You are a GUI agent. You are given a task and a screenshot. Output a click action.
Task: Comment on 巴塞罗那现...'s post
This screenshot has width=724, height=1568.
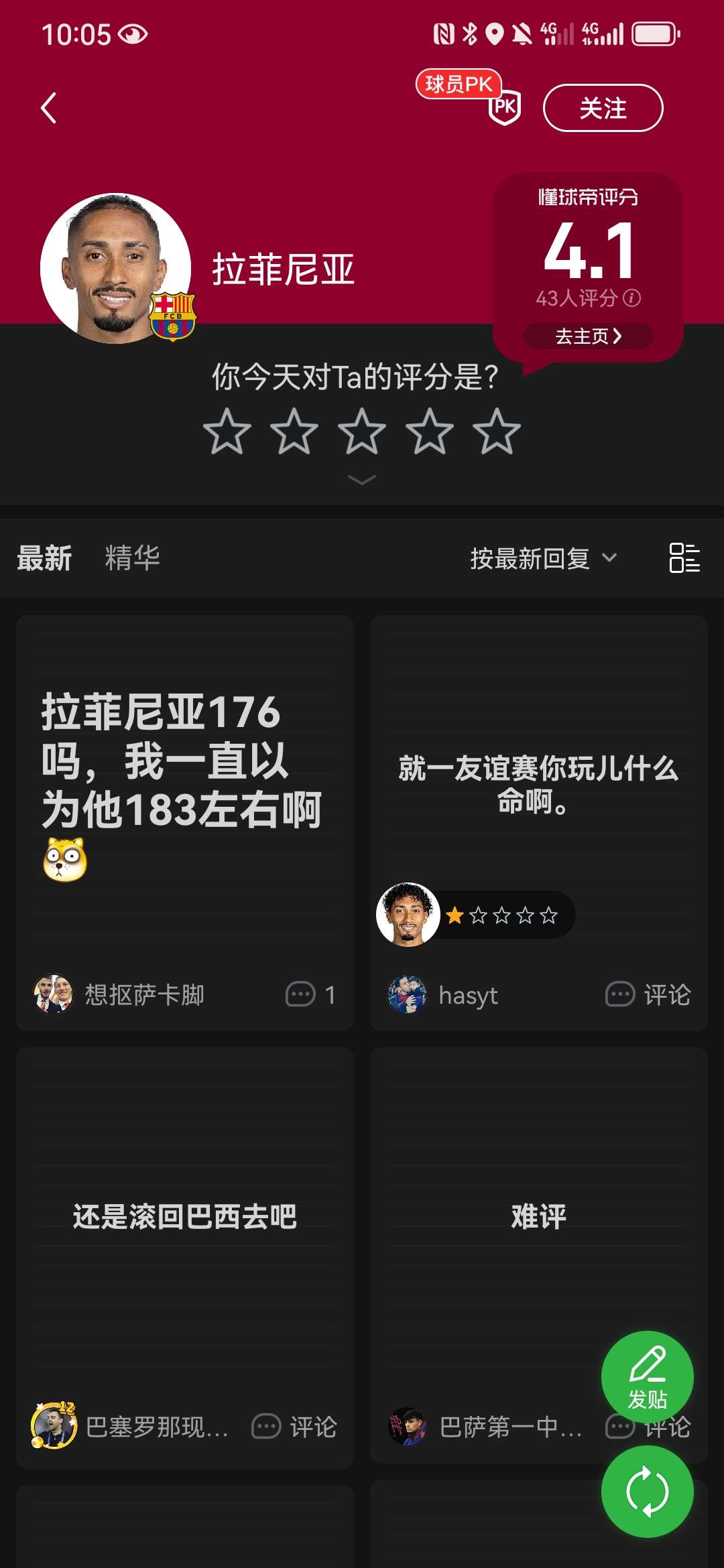294,1427
